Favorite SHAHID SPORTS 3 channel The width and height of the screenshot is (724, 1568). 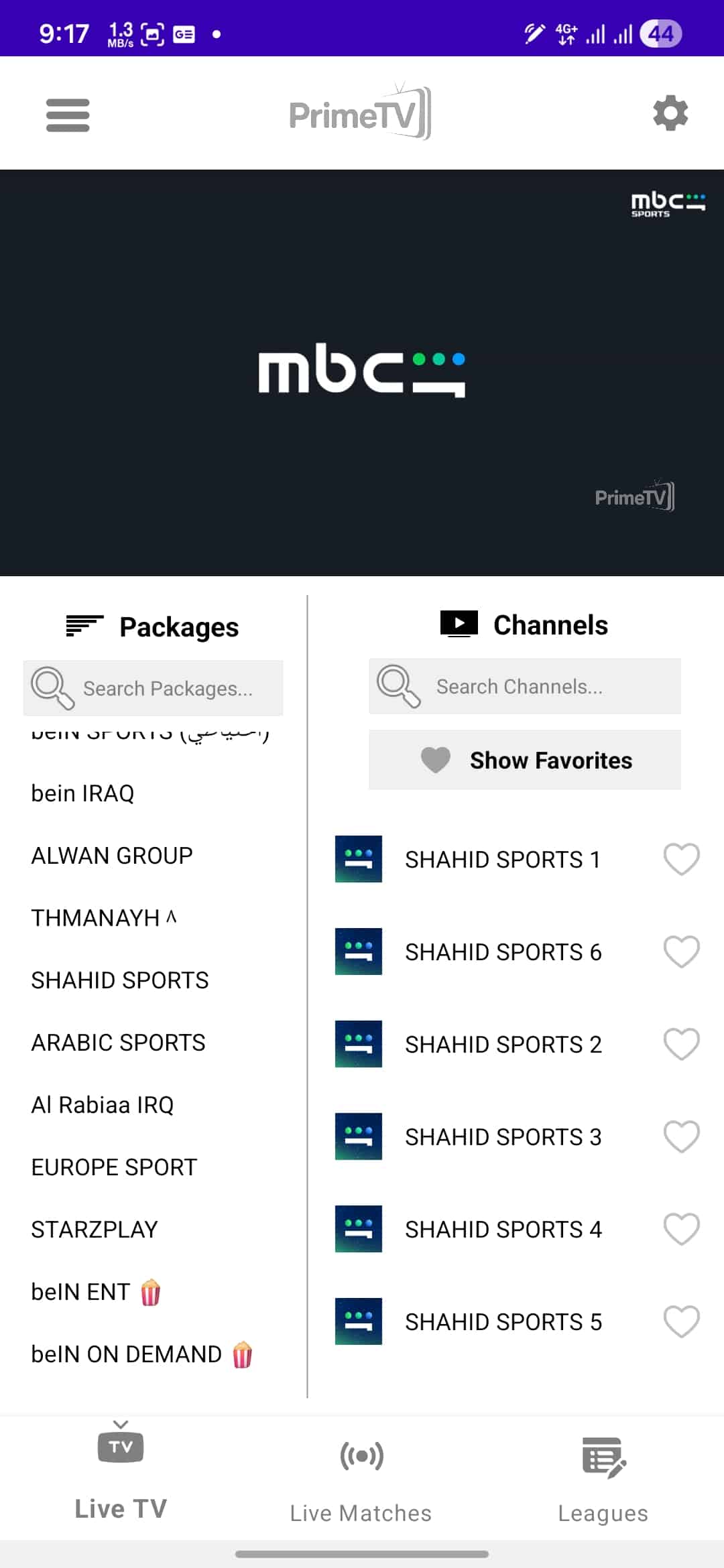(680, 1136)
